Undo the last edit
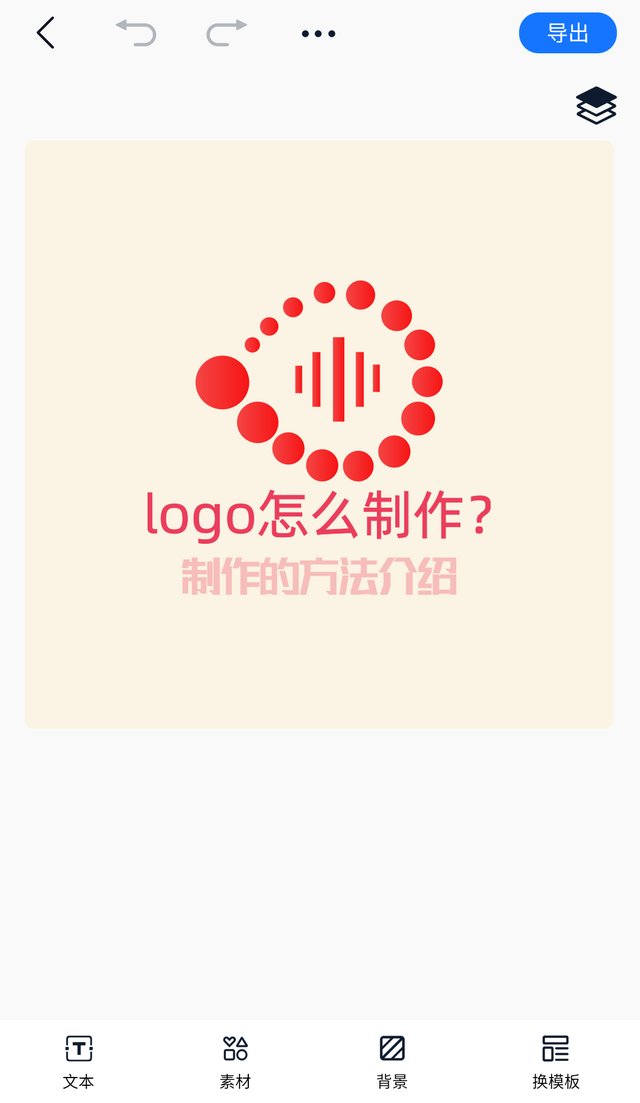Screen dimensions: 640x1103 tap(136, 33)
